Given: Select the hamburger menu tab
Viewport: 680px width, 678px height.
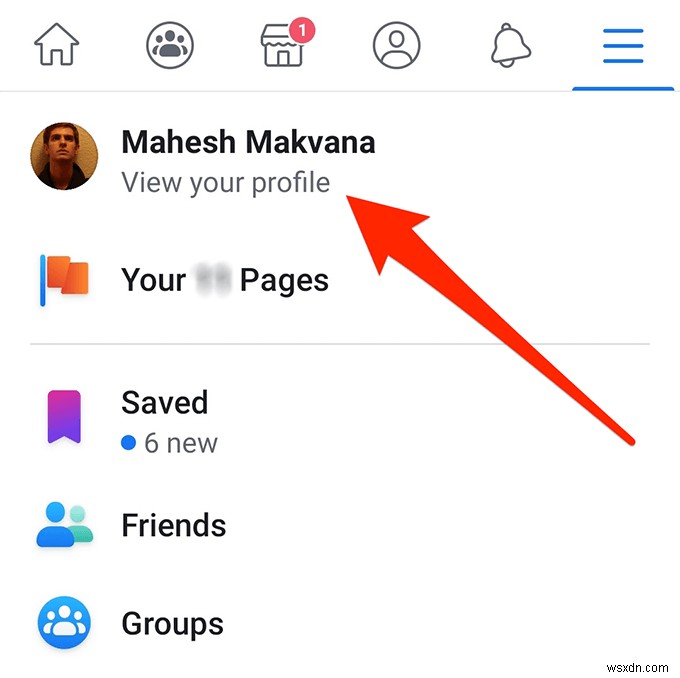Looking at the screenshot, I should 624,45.
